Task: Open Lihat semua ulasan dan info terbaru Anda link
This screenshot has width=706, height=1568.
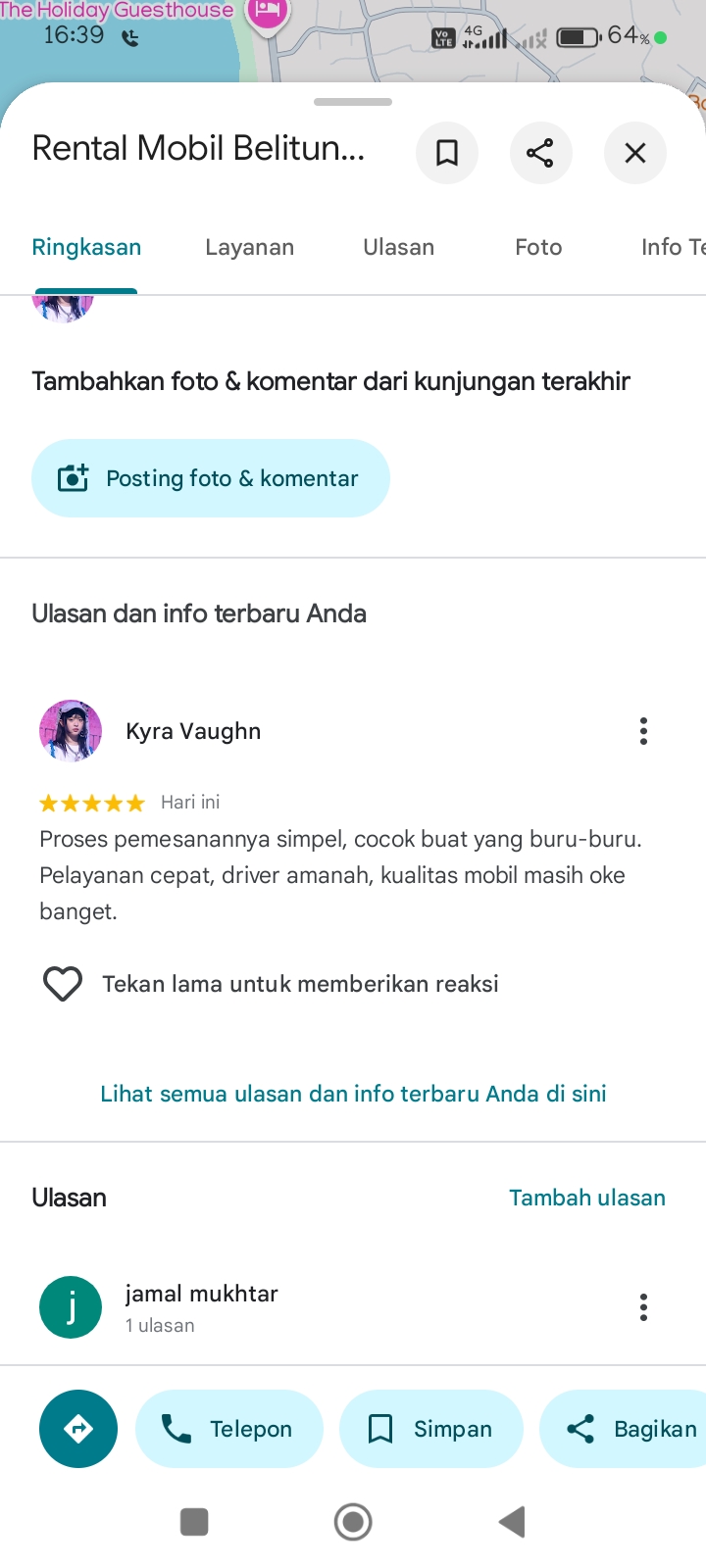Action: 353,1094
